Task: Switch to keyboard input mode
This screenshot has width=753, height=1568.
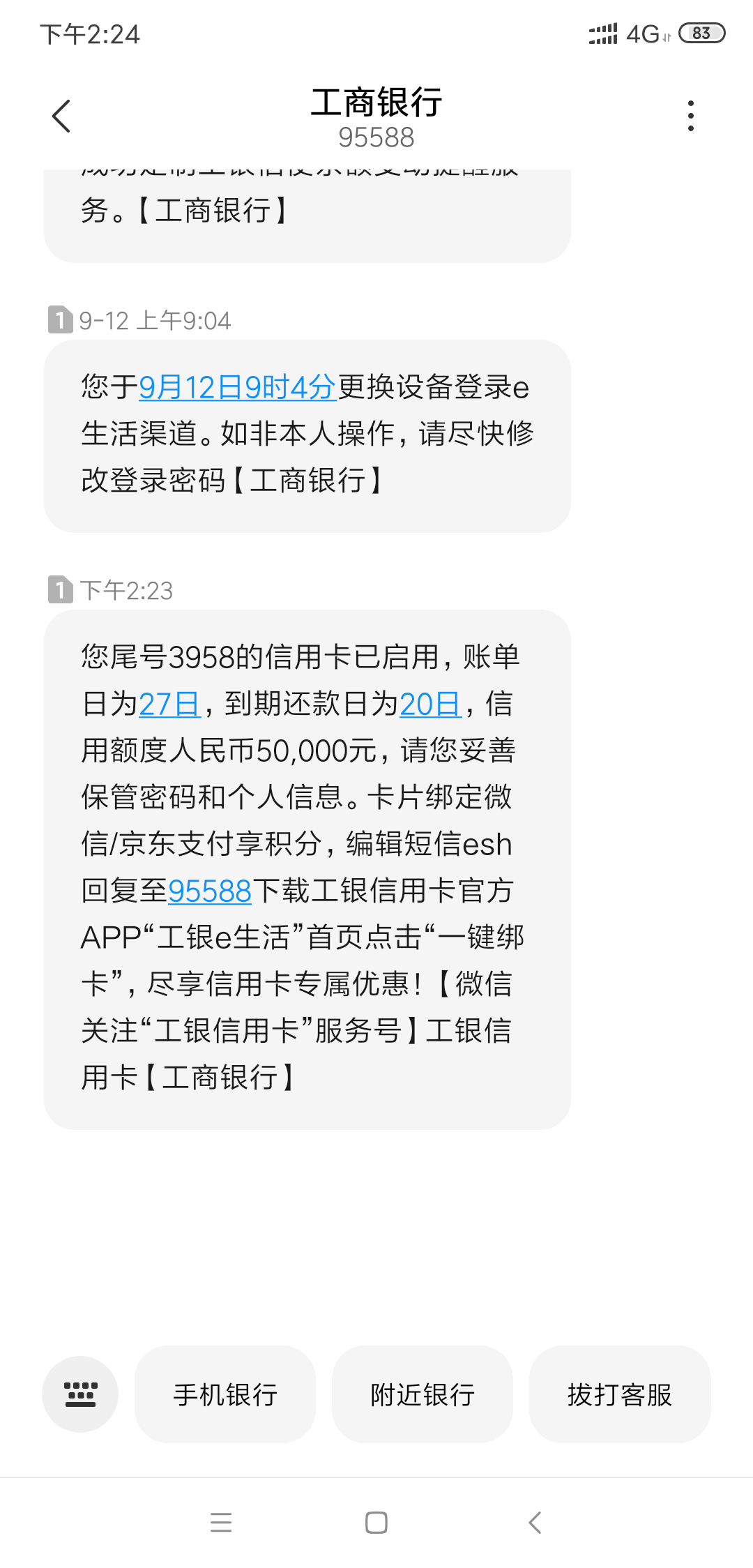Action: [80, 1394]
